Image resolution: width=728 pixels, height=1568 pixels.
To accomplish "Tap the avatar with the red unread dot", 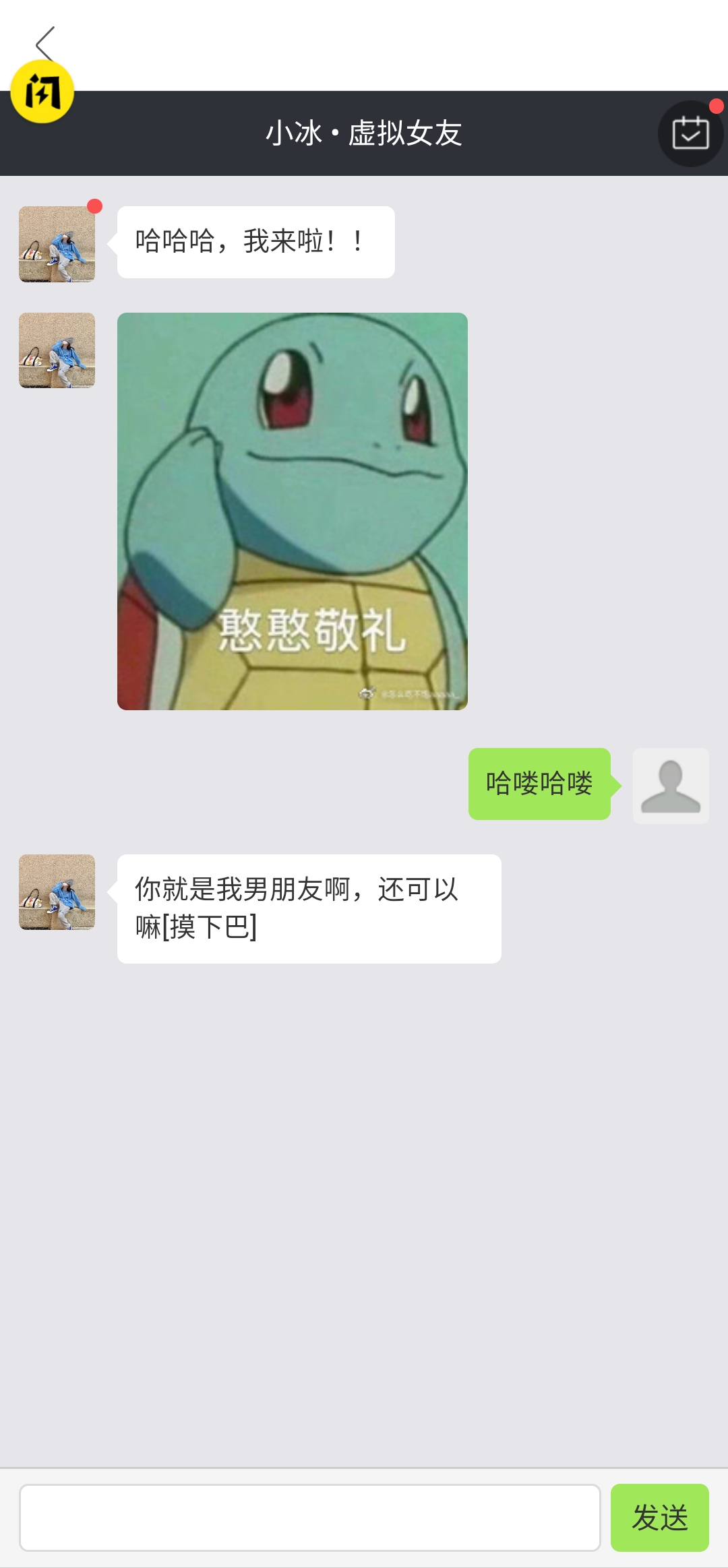I will click(x=57, y=244).
